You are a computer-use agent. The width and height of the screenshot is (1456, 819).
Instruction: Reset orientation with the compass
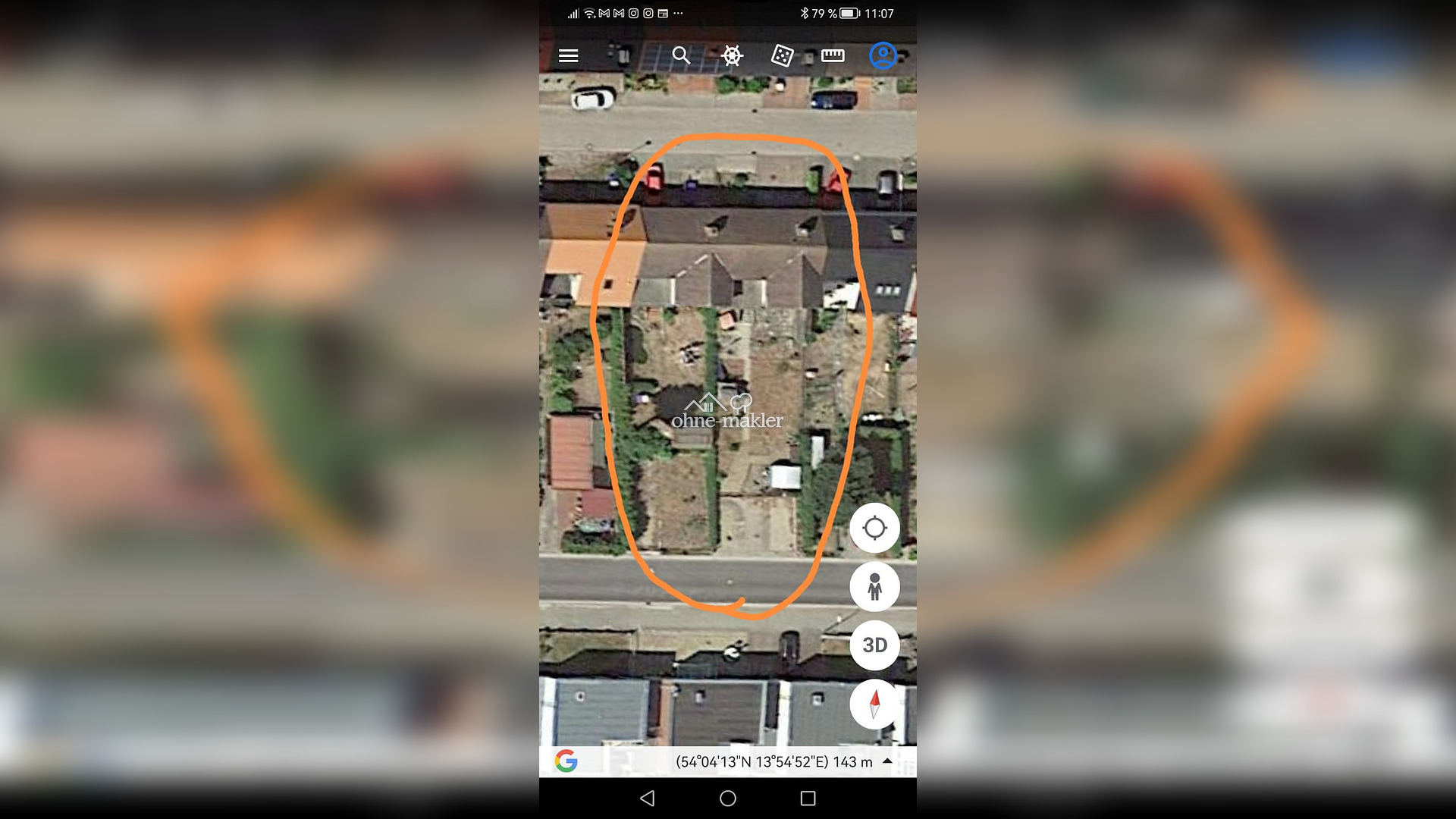[x=874, y=704]
